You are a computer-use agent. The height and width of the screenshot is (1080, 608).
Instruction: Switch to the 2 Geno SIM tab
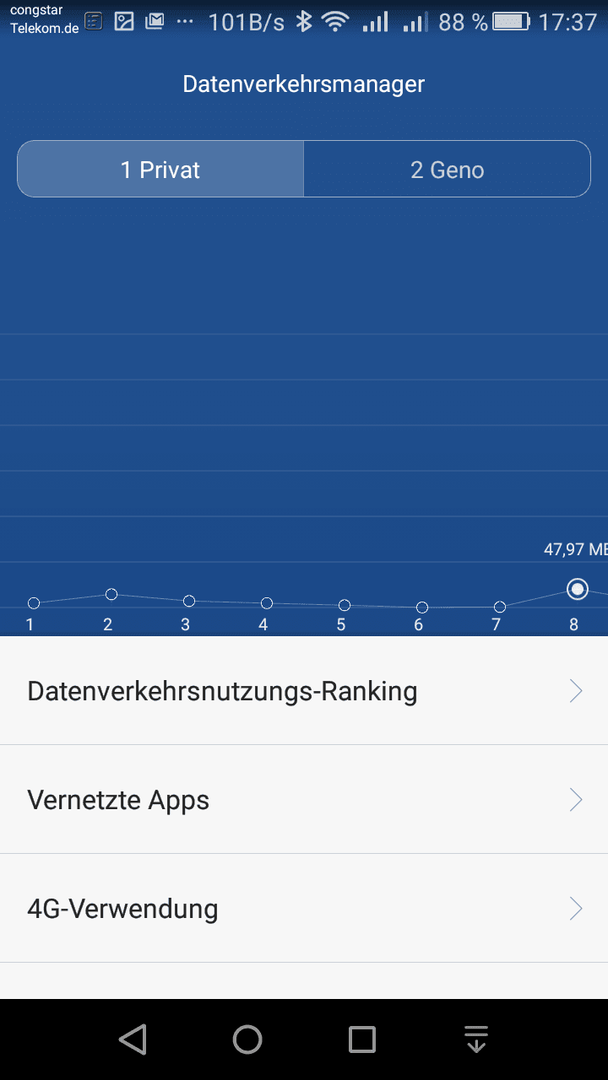tap(447, 169)
